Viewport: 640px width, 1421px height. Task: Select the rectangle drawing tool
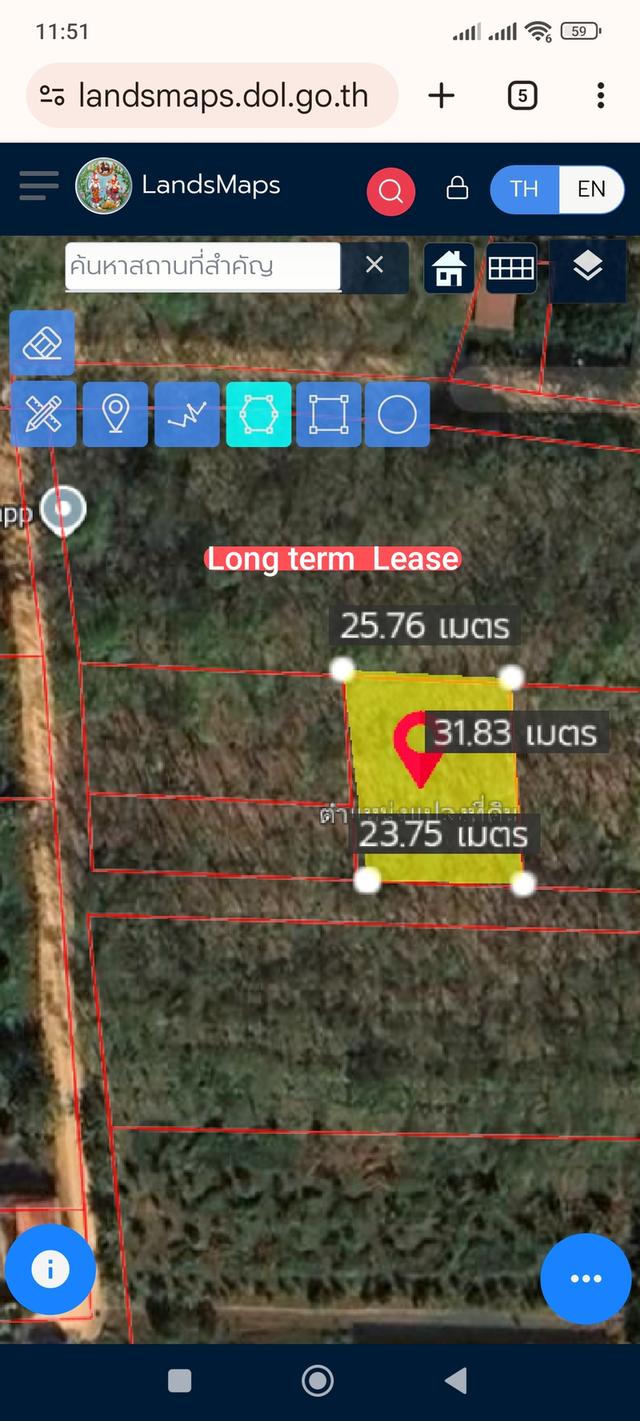pos(329,414)
